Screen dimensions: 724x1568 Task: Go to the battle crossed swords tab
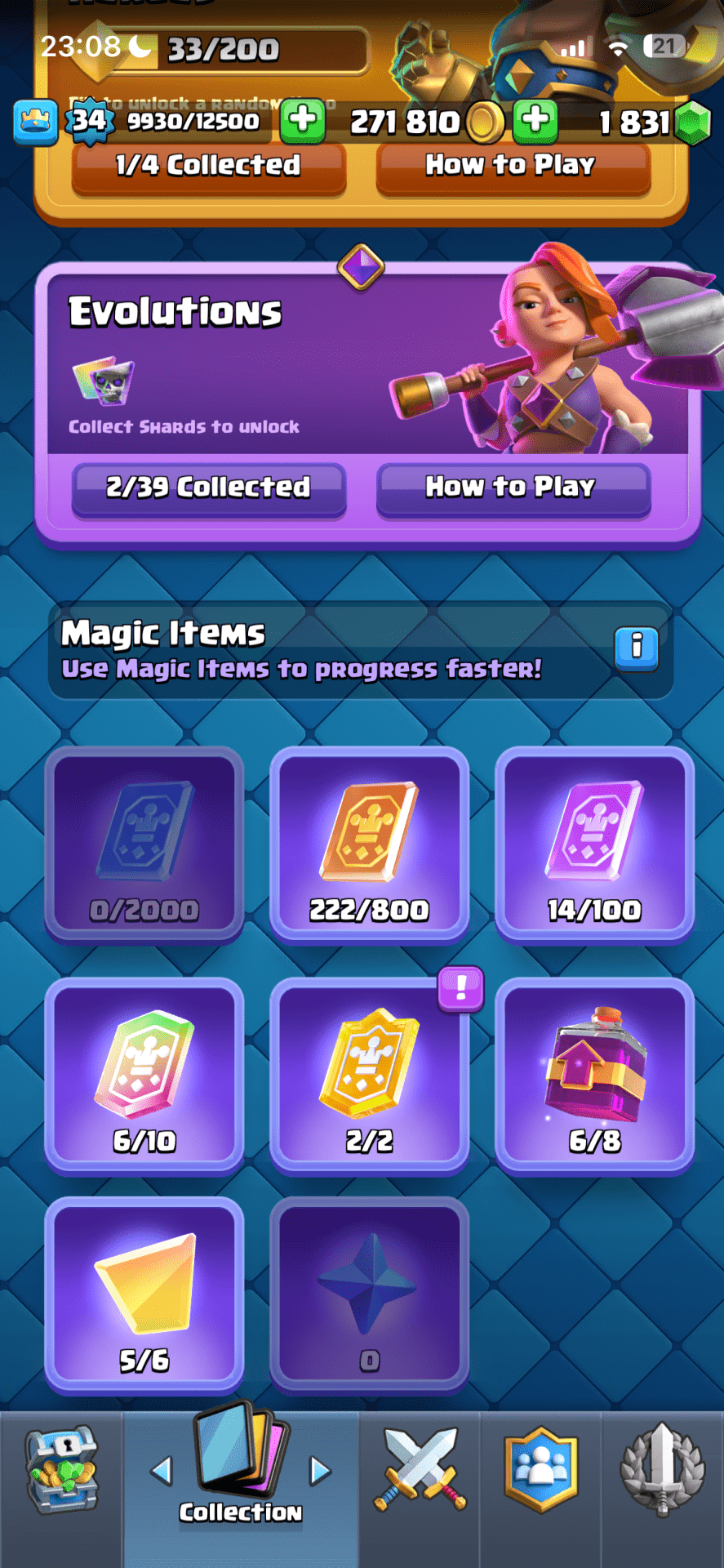tap(420, 1472)
